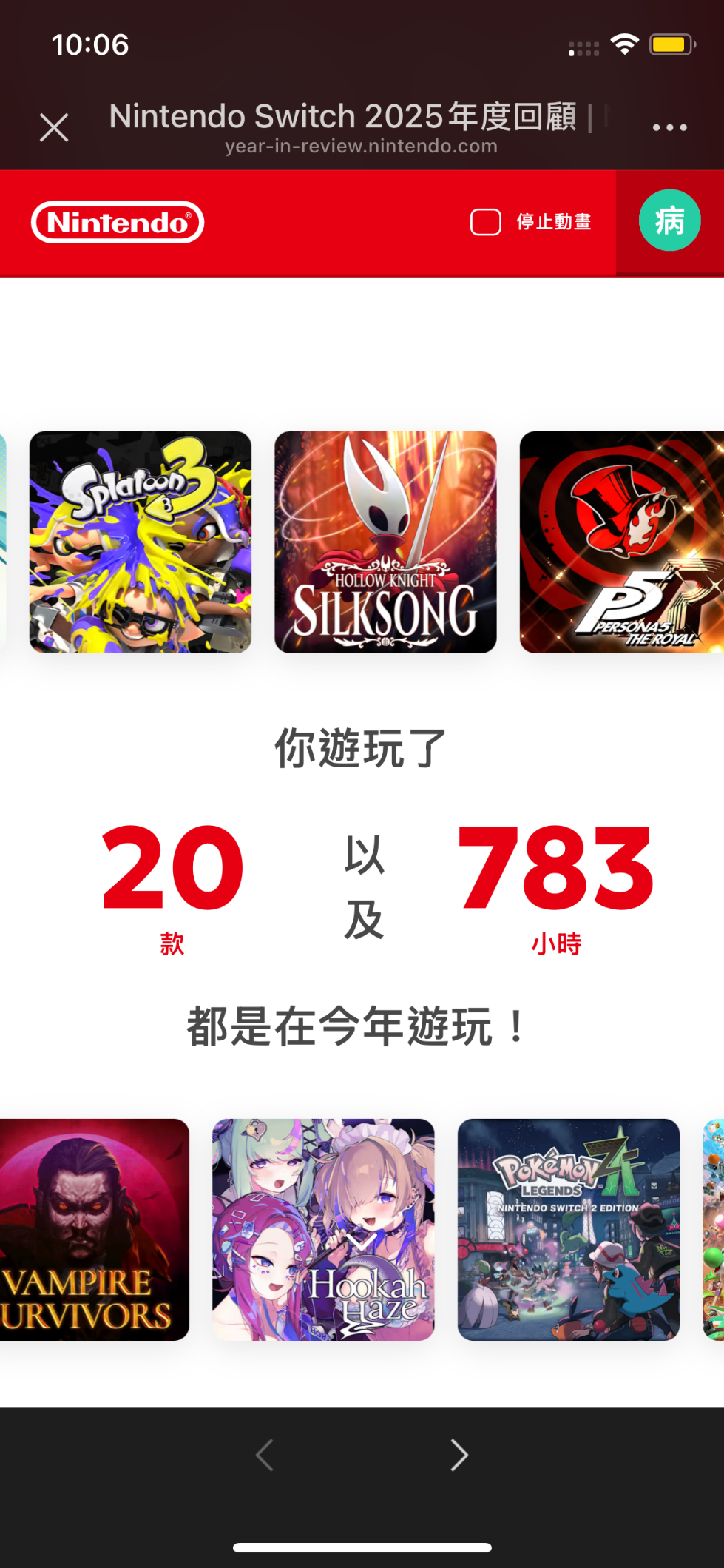Close the in-app browser page
724x1568 pixels.
(x=54, y=127)
